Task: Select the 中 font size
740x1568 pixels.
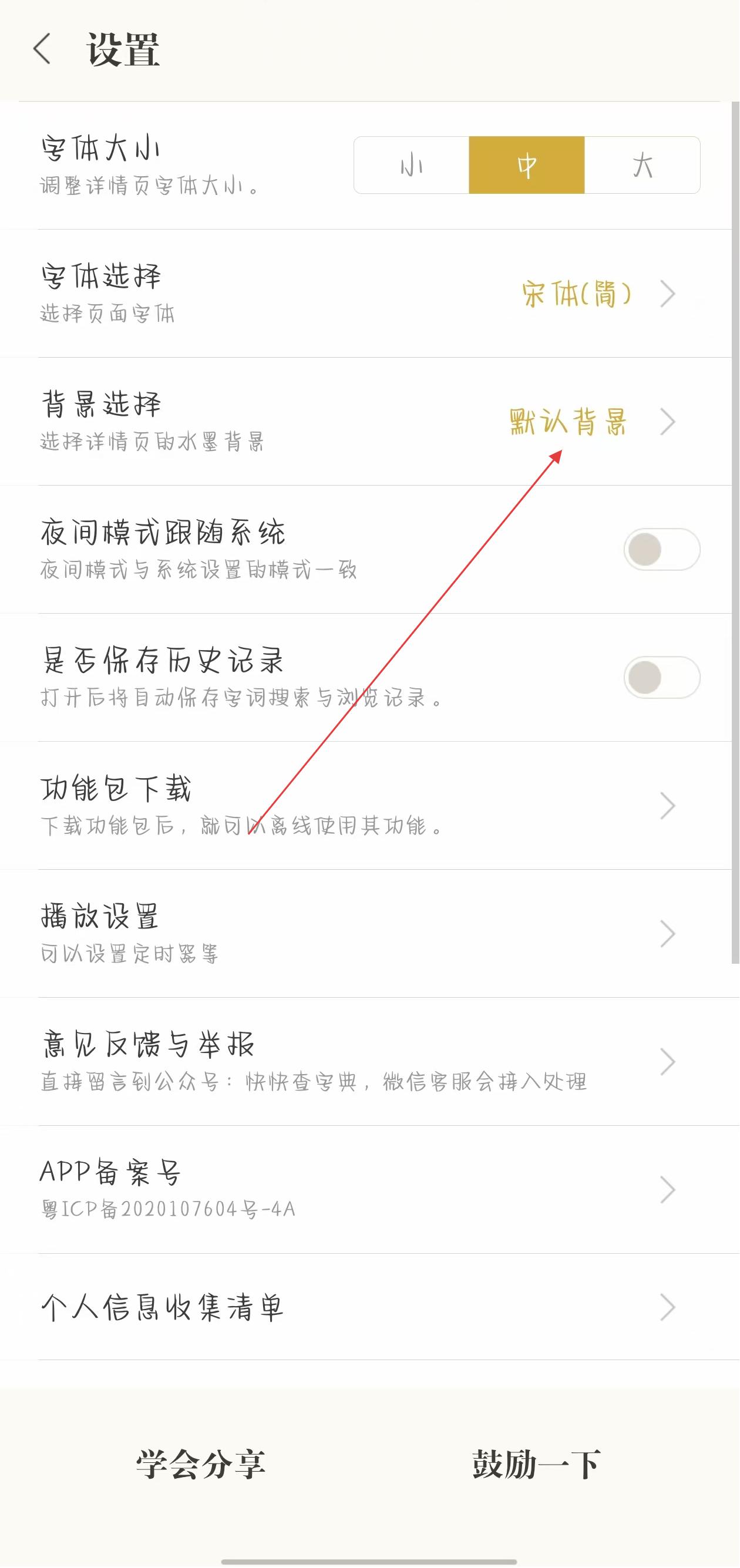Action: [x=526, y=165]
